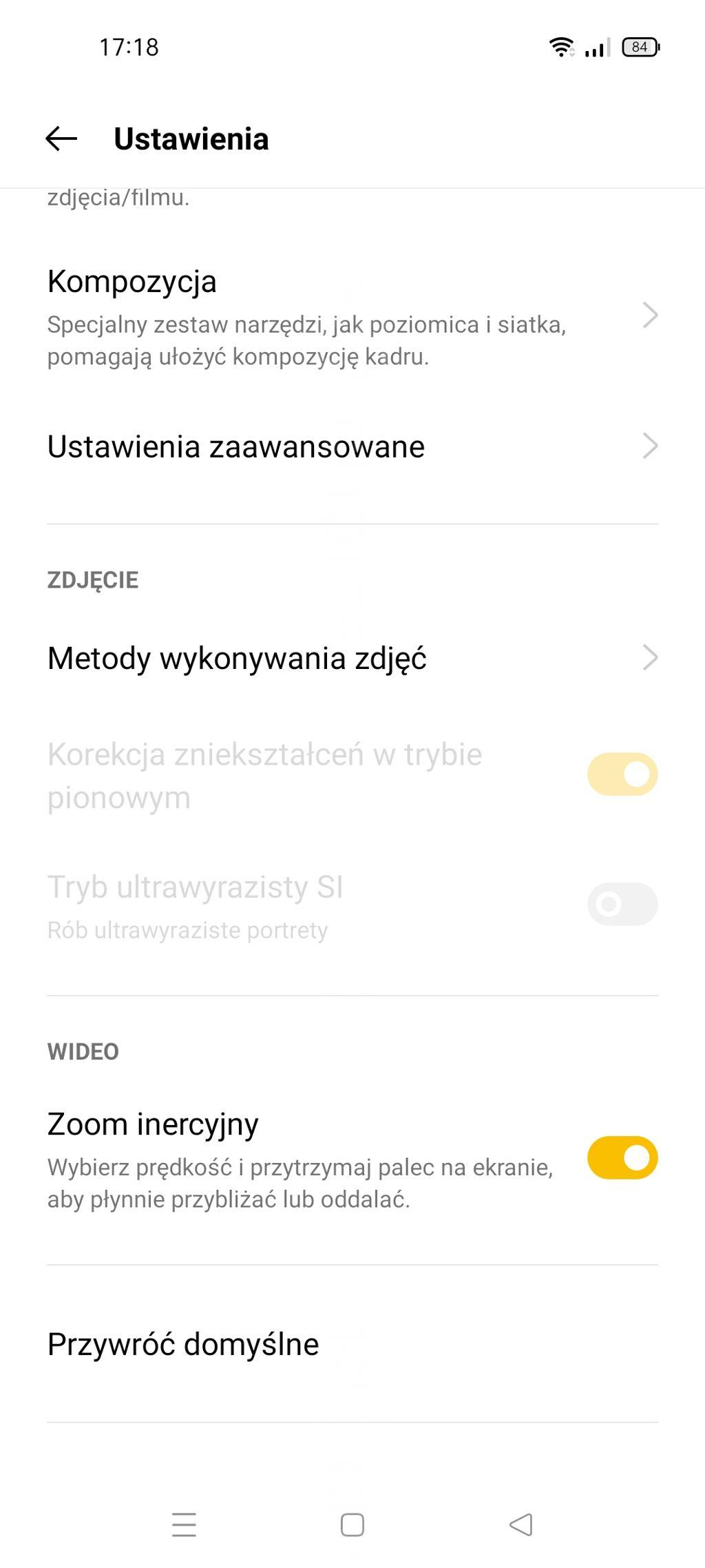This screenshot has width=705, height=1568.
Task: Disable Zoom inercyjny switch
Action: tap(622, 1157)
